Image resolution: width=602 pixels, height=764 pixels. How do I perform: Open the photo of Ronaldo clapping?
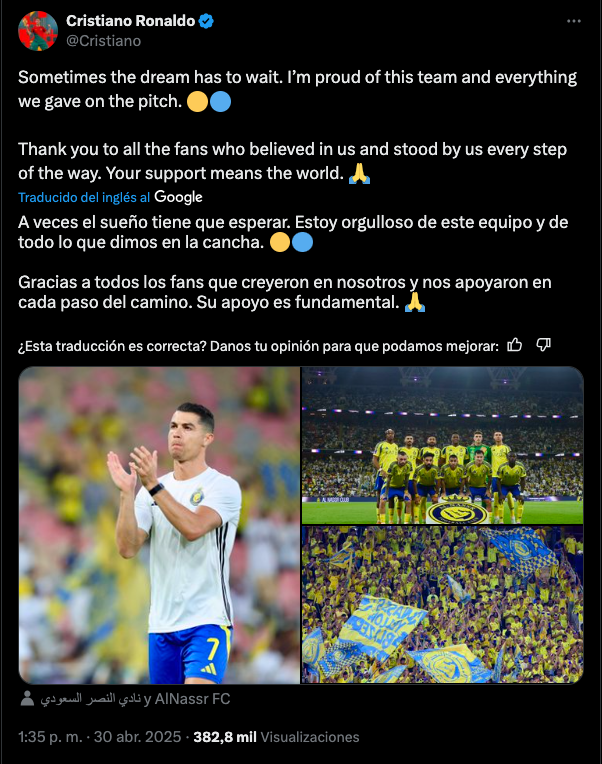[159, 525]
